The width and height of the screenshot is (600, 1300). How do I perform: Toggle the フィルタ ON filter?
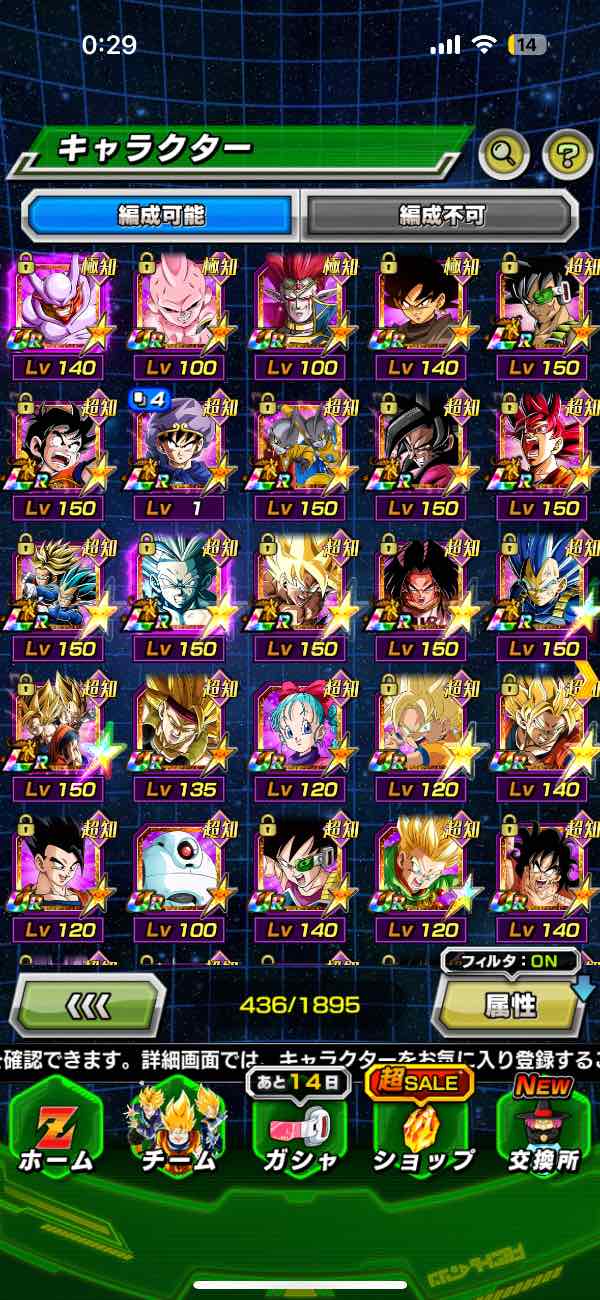click(x=511, y=962)
